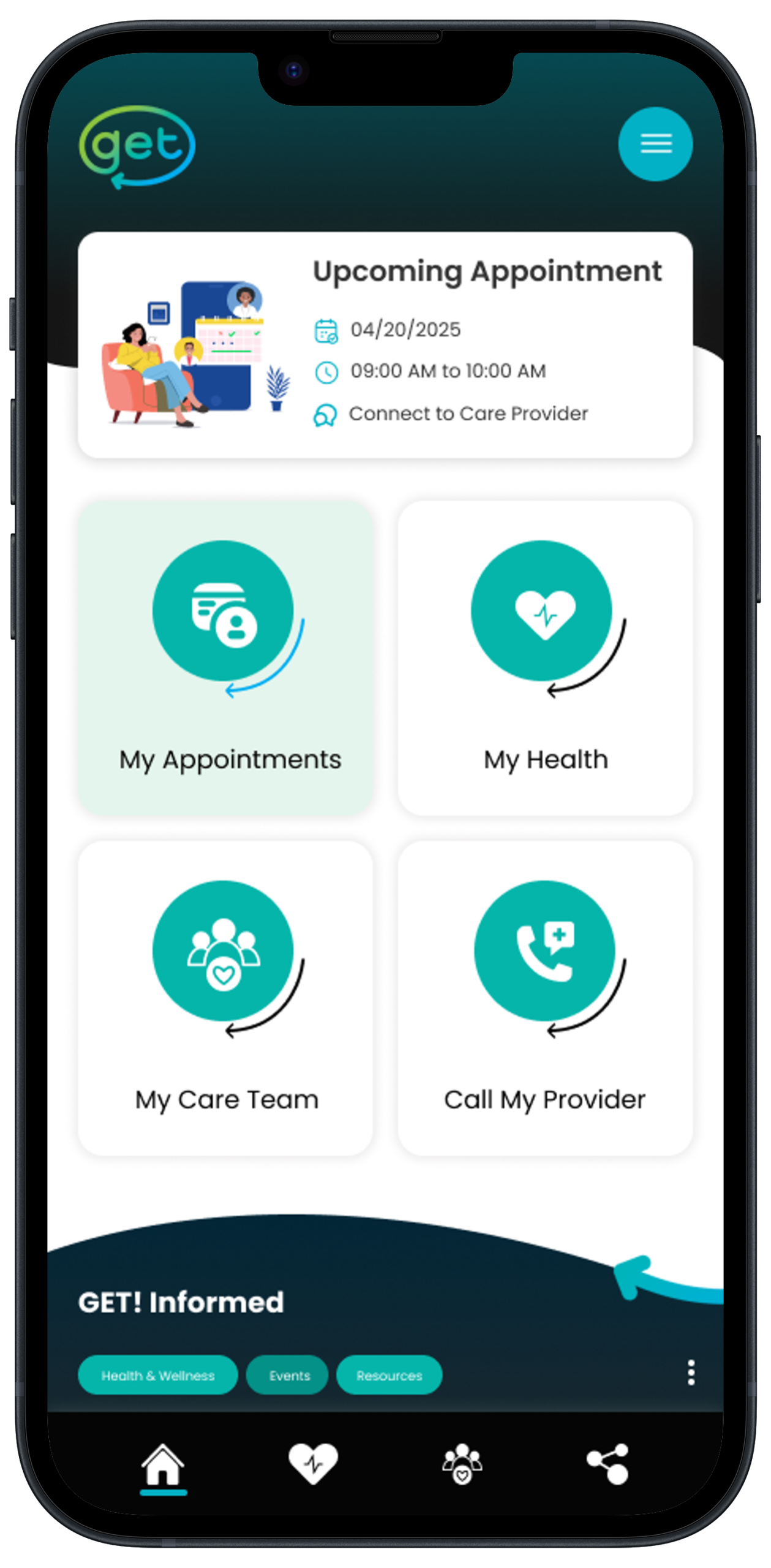Open My Health tile
771x1568 pixels.
tap(545, 658)
